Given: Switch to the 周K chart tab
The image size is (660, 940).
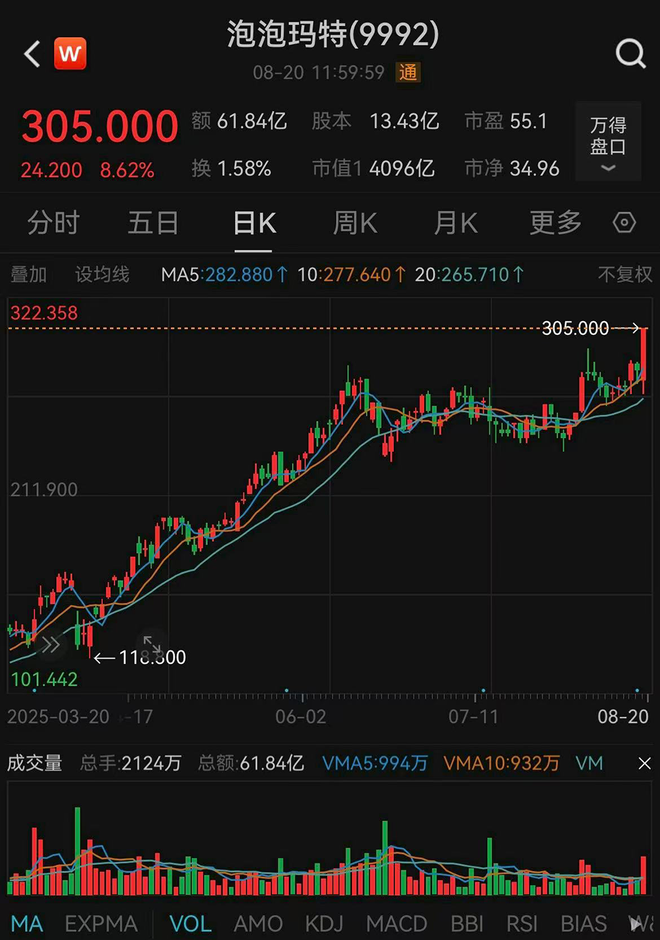Looking at the screenshot, I should [x=355, y=222].
